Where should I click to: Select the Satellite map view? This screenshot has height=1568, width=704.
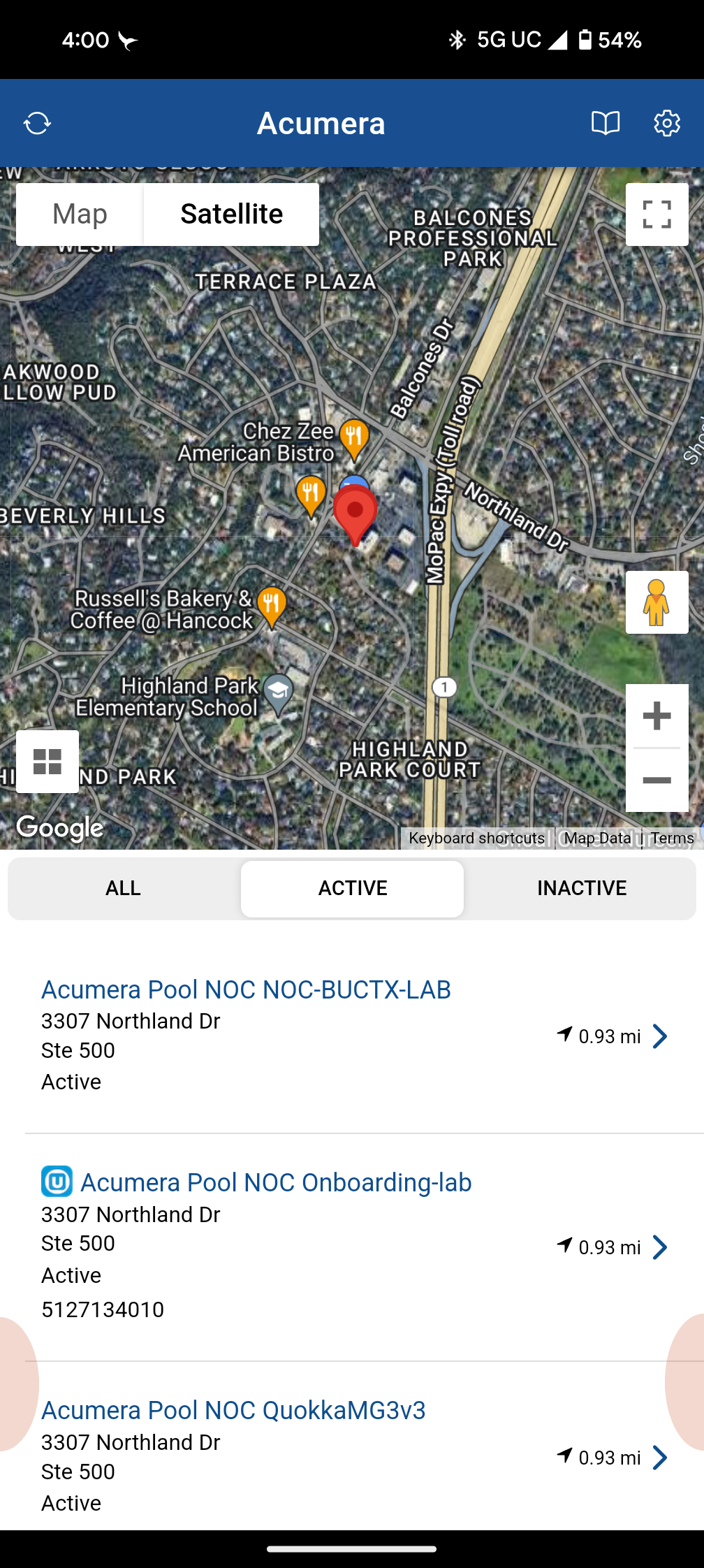(231, 215)
